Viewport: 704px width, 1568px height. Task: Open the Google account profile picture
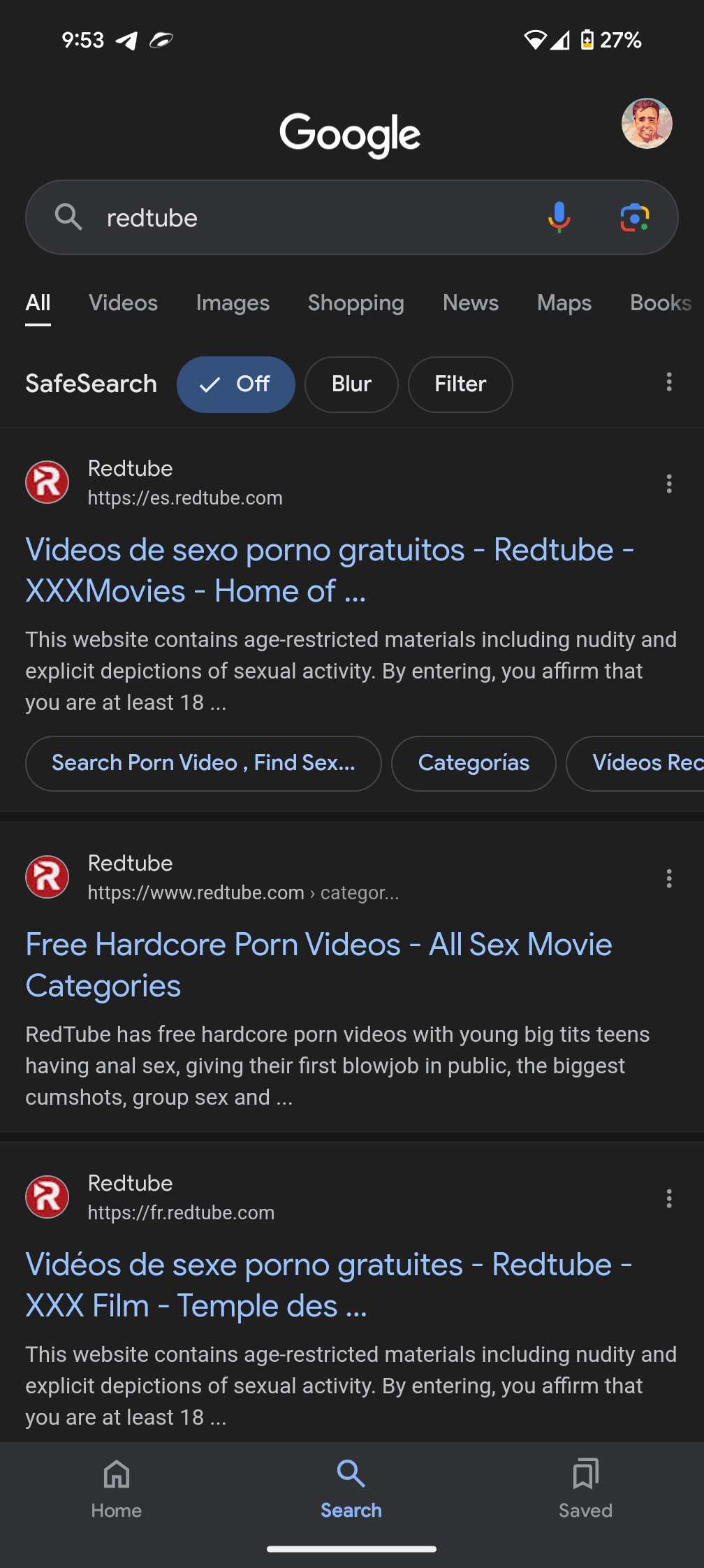(647, 124)
